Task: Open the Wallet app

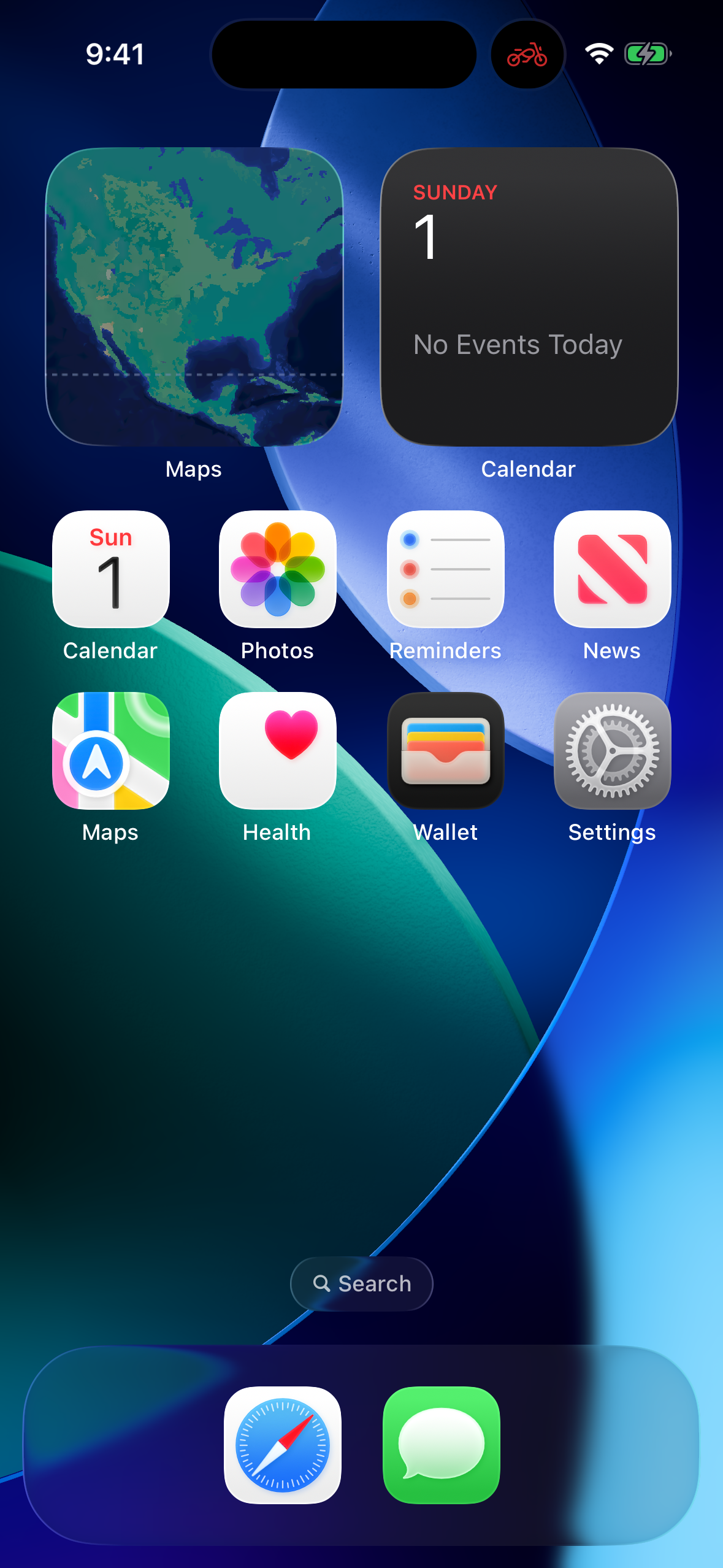Action: click(445, 752)
